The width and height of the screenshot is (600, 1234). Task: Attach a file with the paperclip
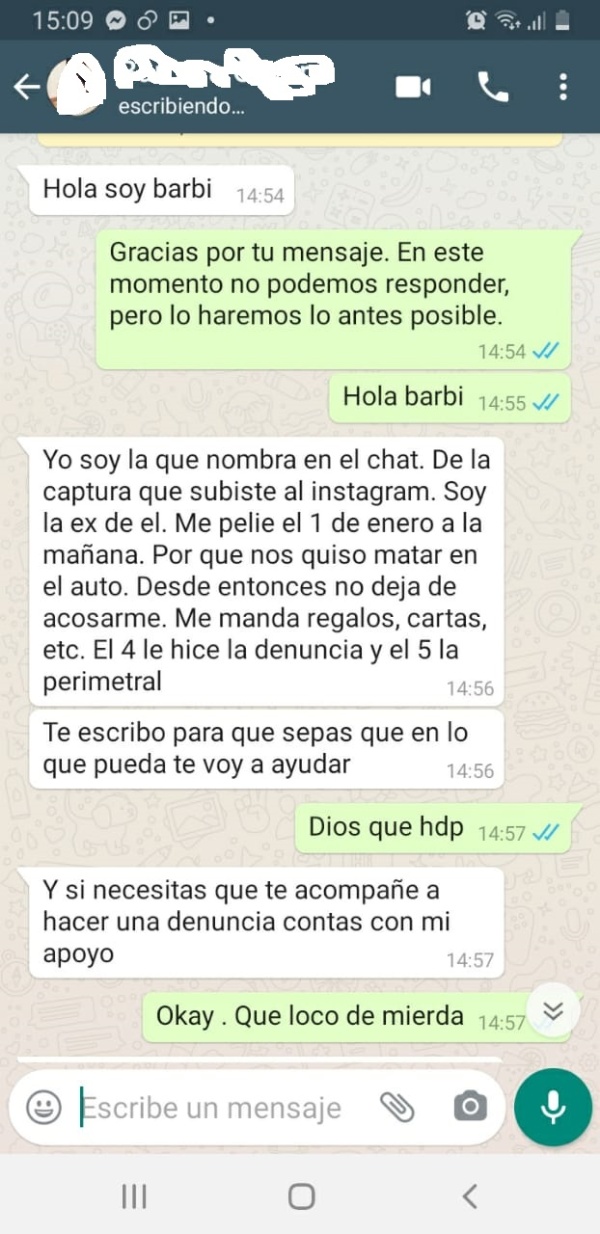[397, 1107]
